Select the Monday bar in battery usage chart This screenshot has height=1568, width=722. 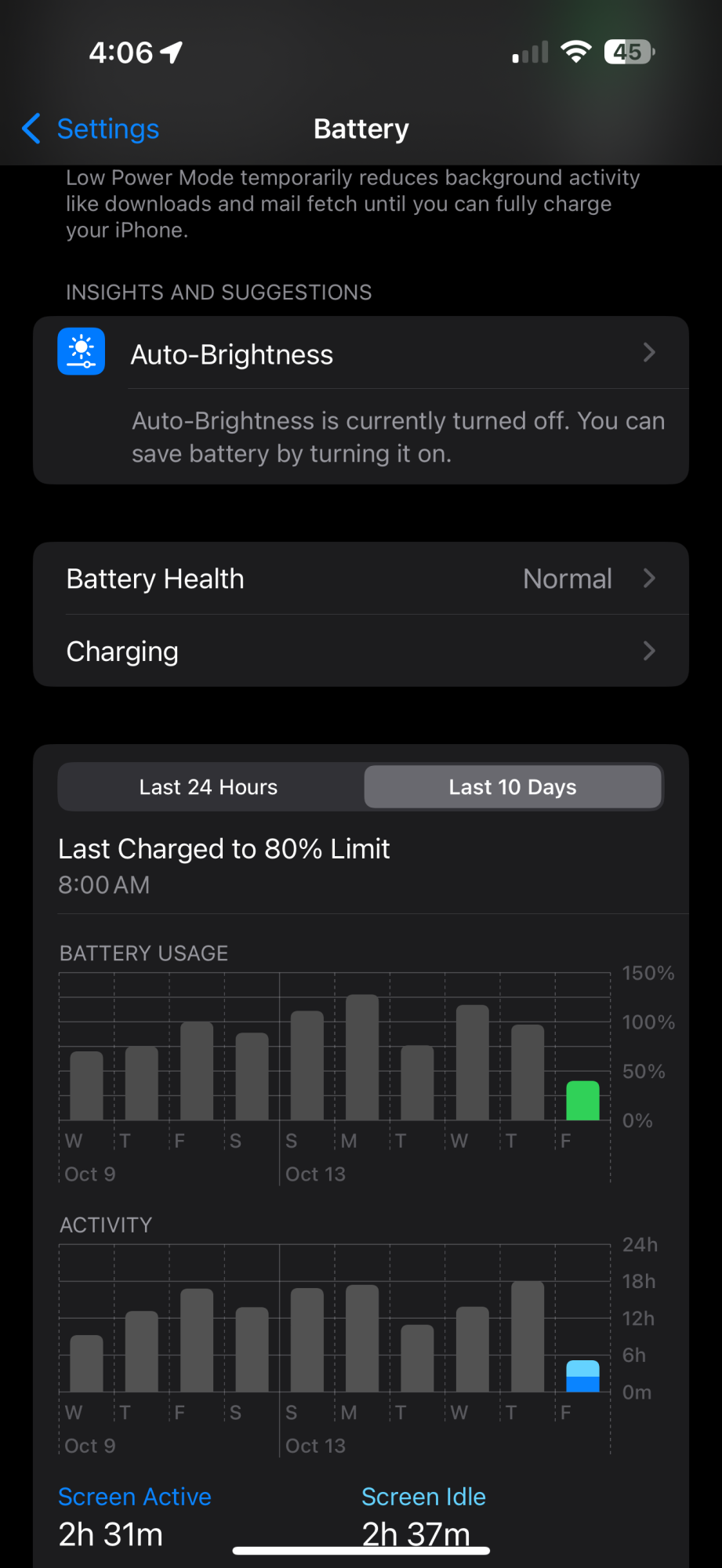click(x=362, y=1057)
